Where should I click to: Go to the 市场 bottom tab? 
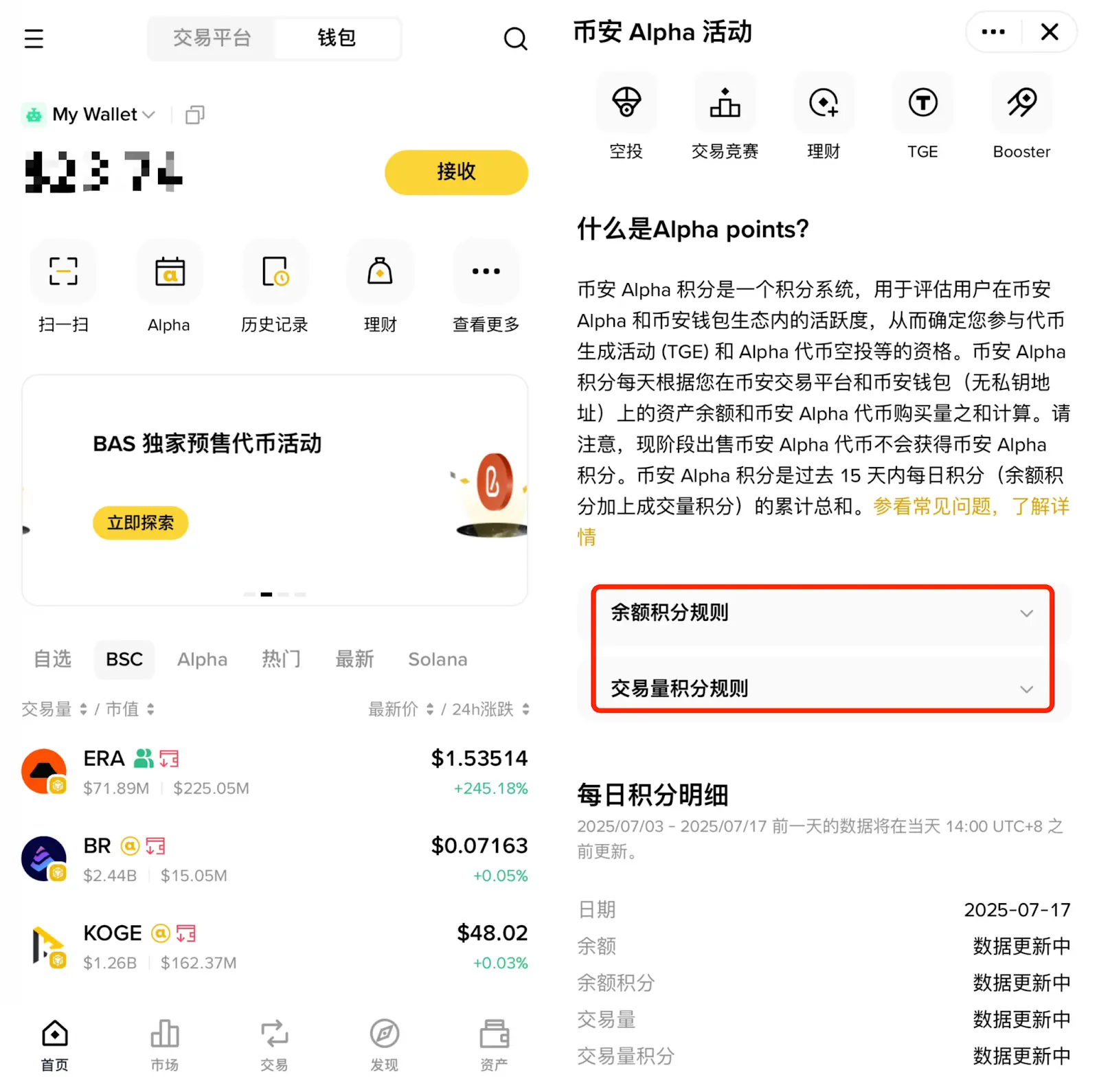pos(165,1044)
